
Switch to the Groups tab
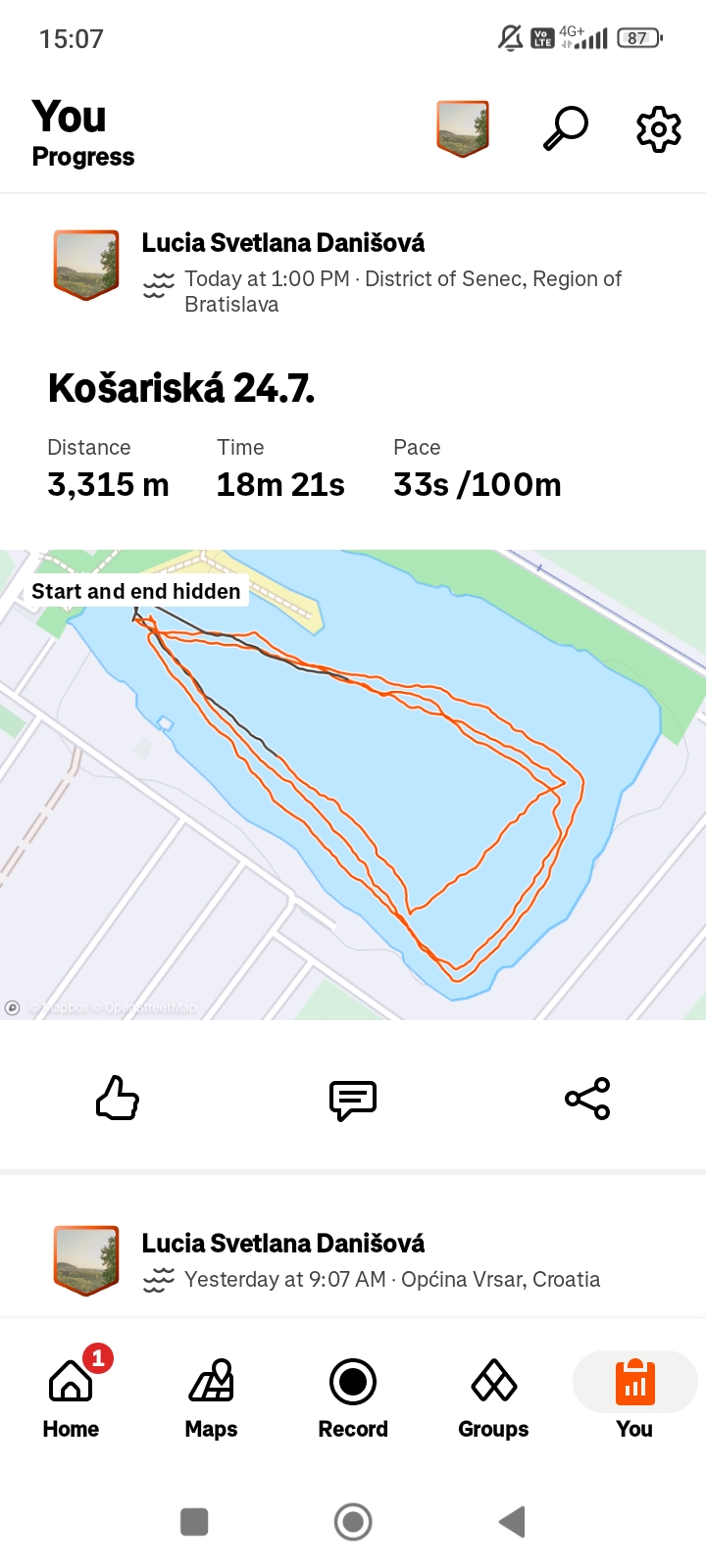point(493,1398)
